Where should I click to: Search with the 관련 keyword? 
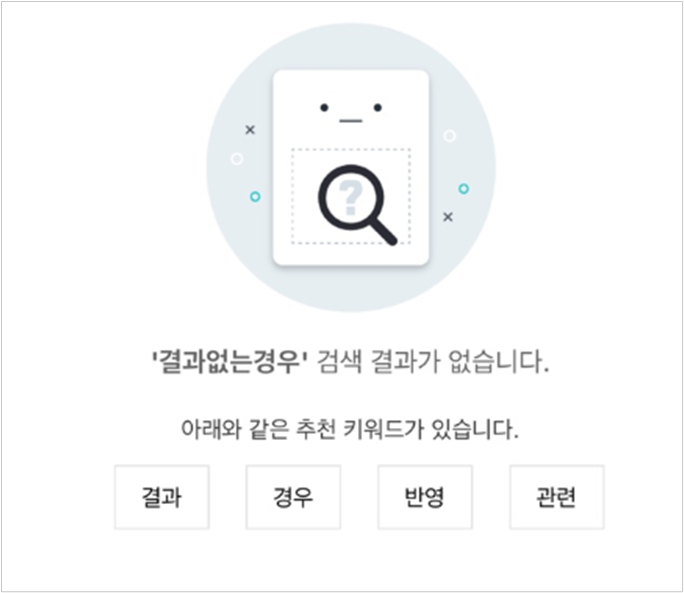[x=557, y=497]
